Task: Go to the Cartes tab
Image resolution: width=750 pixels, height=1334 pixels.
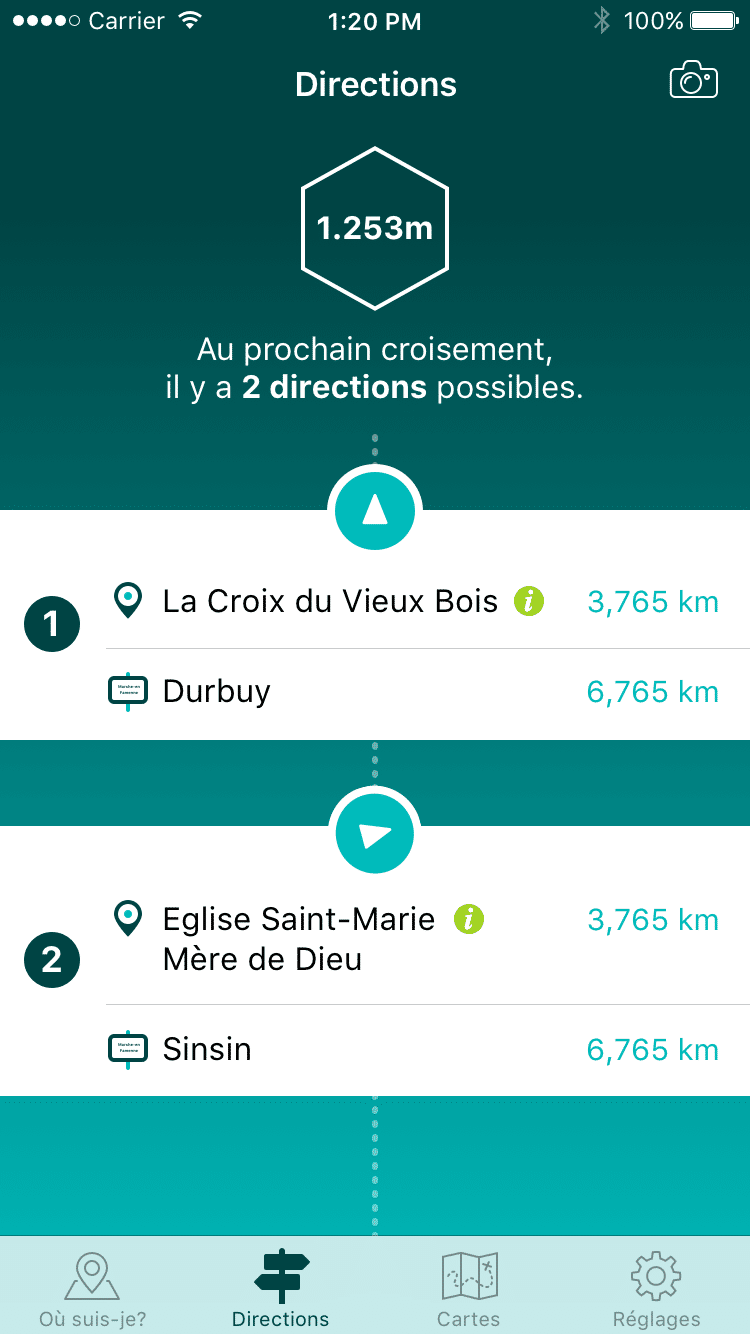Action: 469,1288
